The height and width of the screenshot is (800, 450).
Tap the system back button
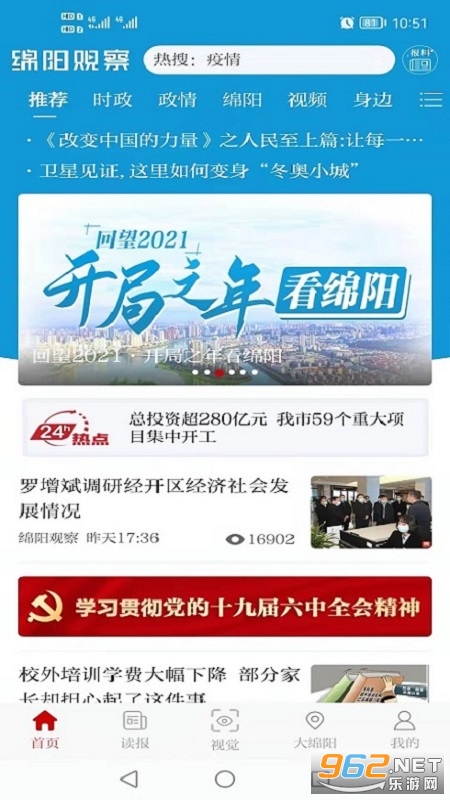pyautogui.click(x=129, y=779)
